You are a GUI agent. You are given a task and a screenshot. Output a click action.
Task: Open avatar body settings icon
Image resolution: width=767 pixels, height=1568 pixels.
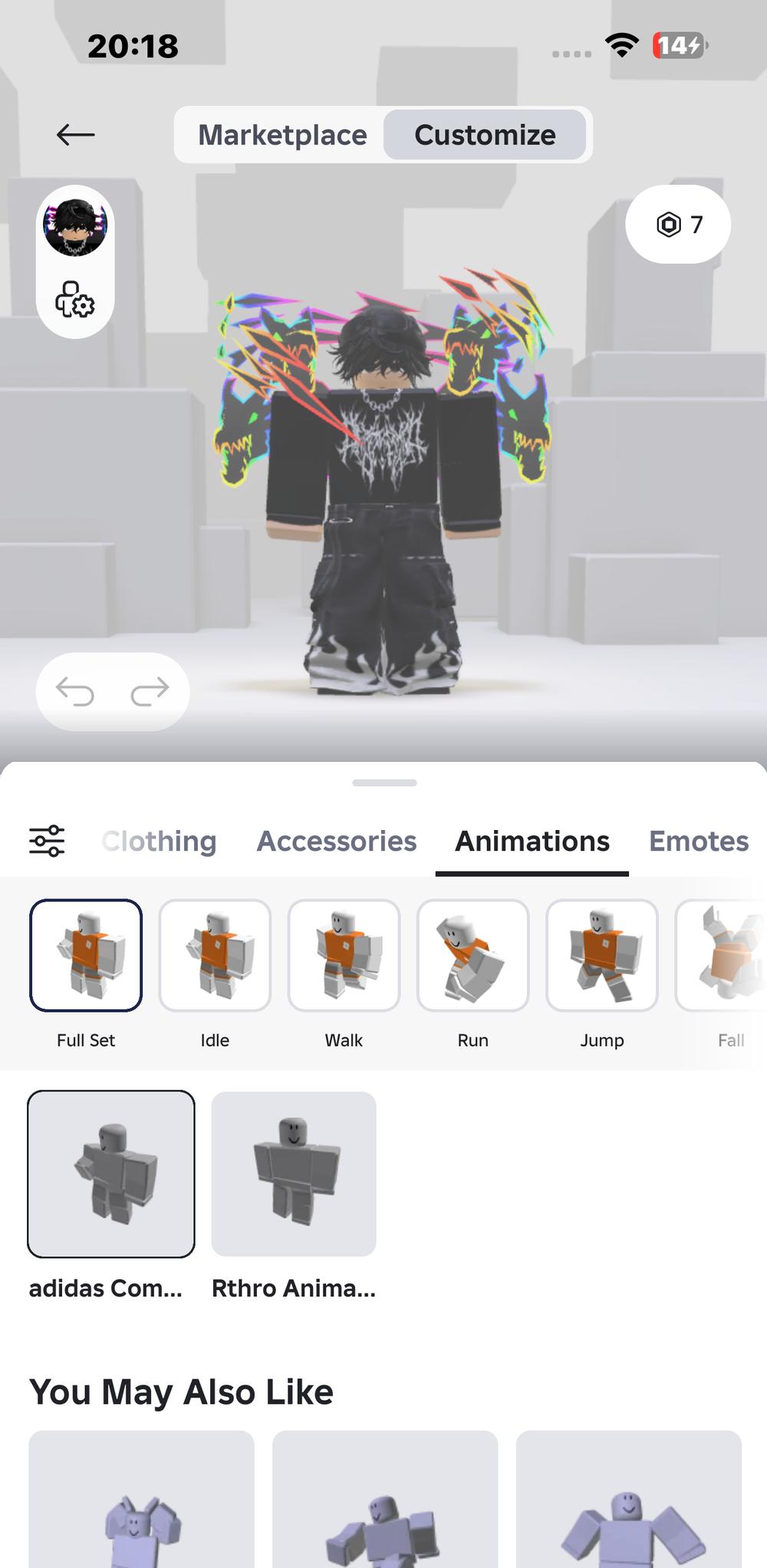pyautogui.click(x=74, y=300)
